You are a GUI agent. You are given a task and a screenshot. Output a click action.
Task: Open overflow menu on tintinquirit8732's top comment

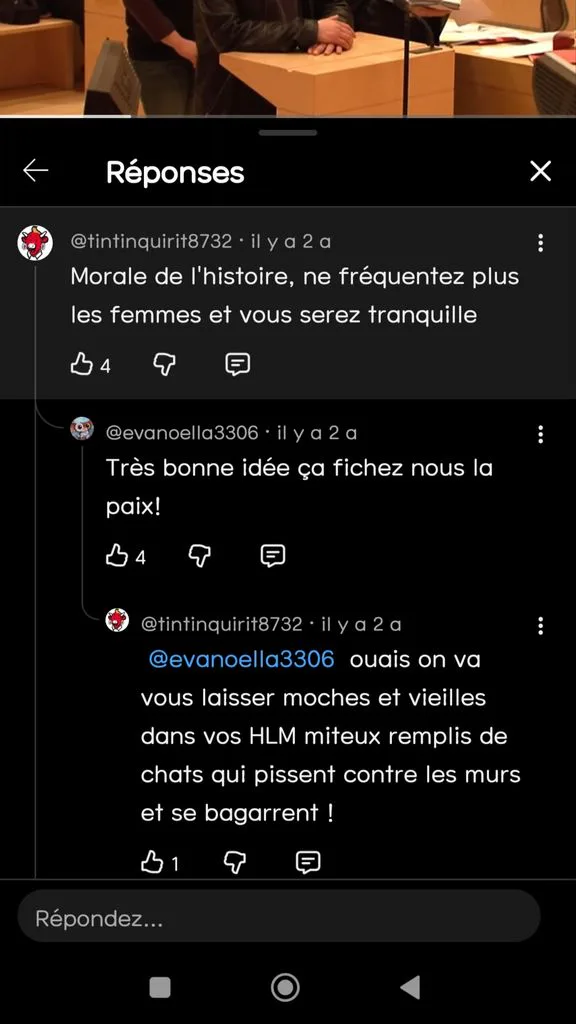(540, 243)
